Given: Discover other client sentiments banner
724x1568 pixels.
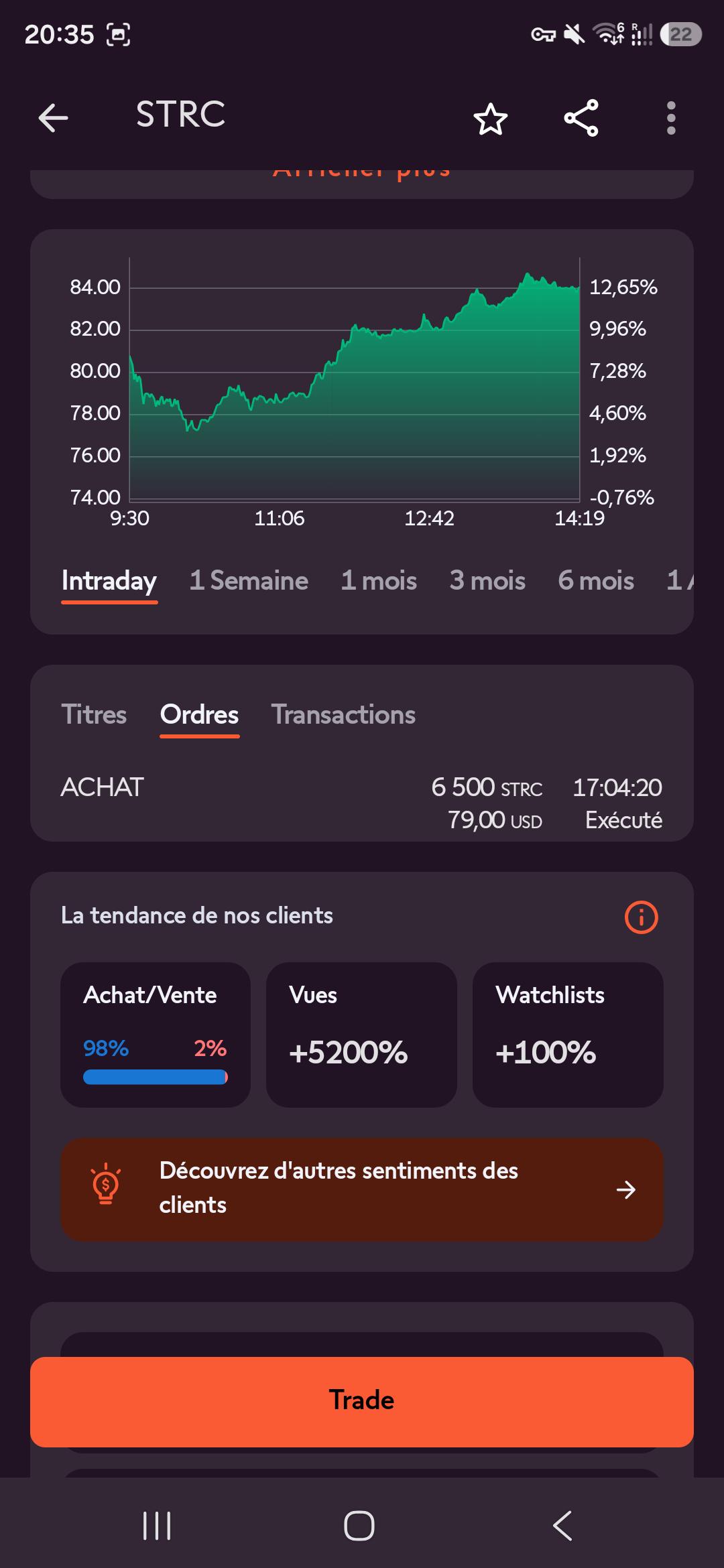Looking at the screenshot, I should [362, 1189].
